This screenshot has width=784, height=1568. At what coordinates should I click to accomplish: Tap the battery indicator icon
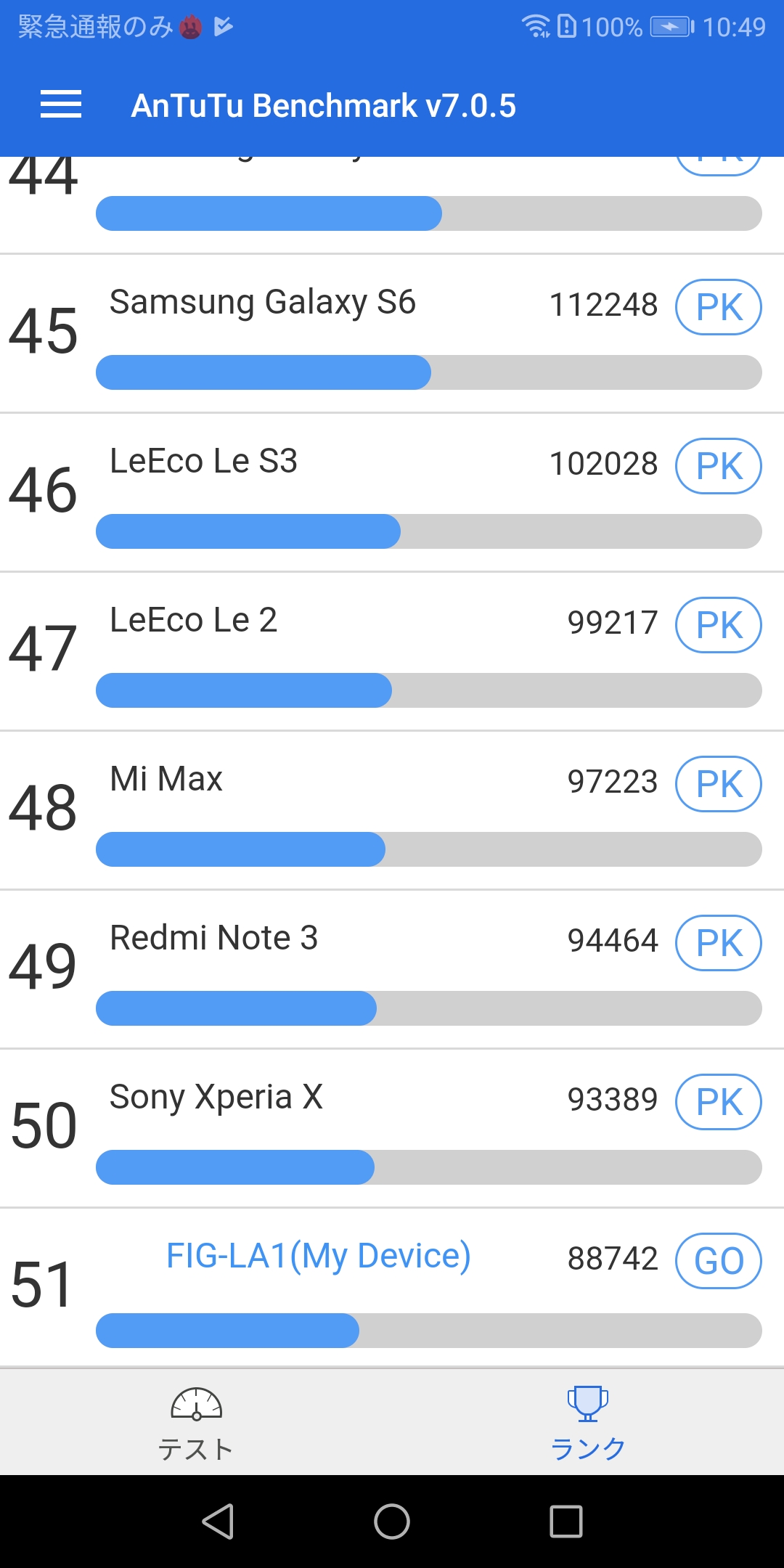pos(671,27)
